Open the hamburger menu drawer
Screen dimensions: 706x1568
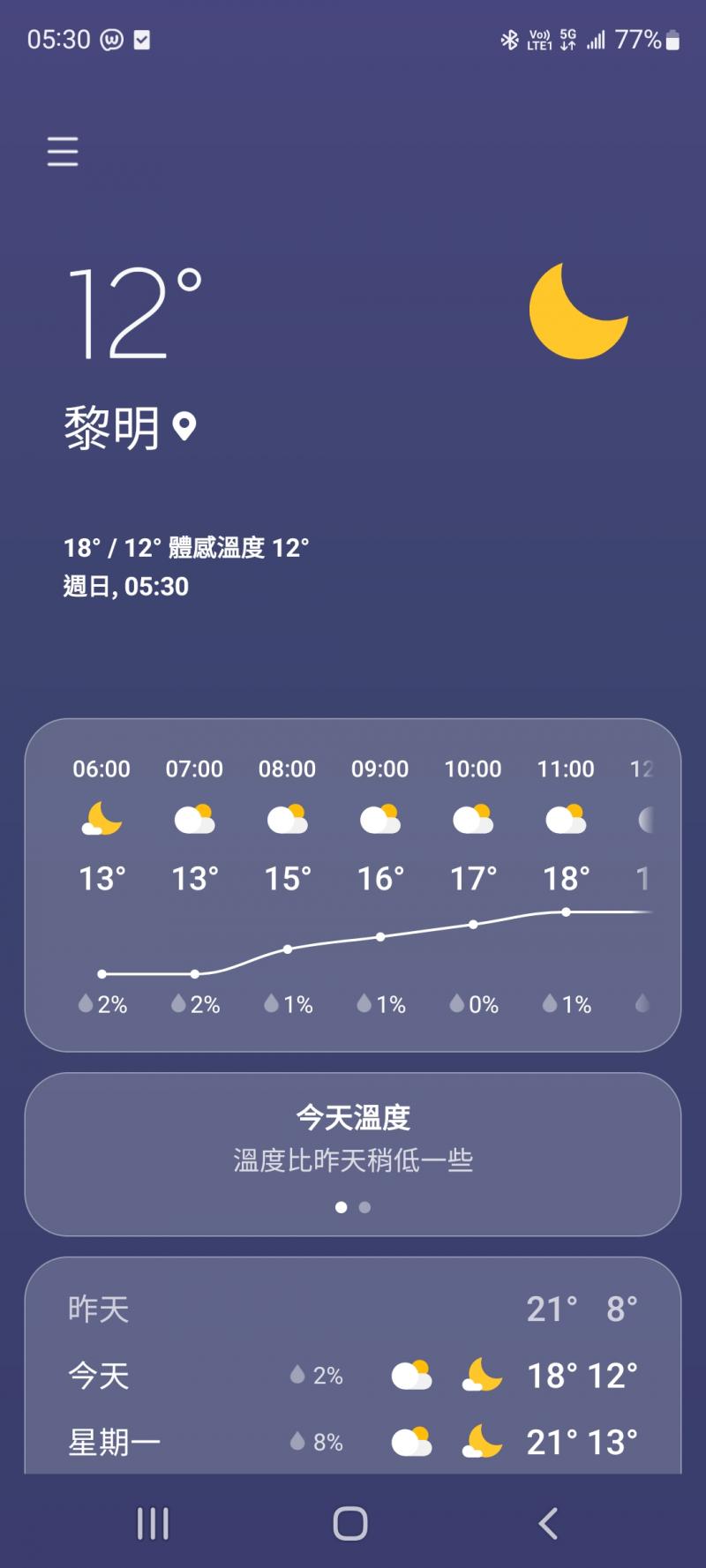click(63, 152)
